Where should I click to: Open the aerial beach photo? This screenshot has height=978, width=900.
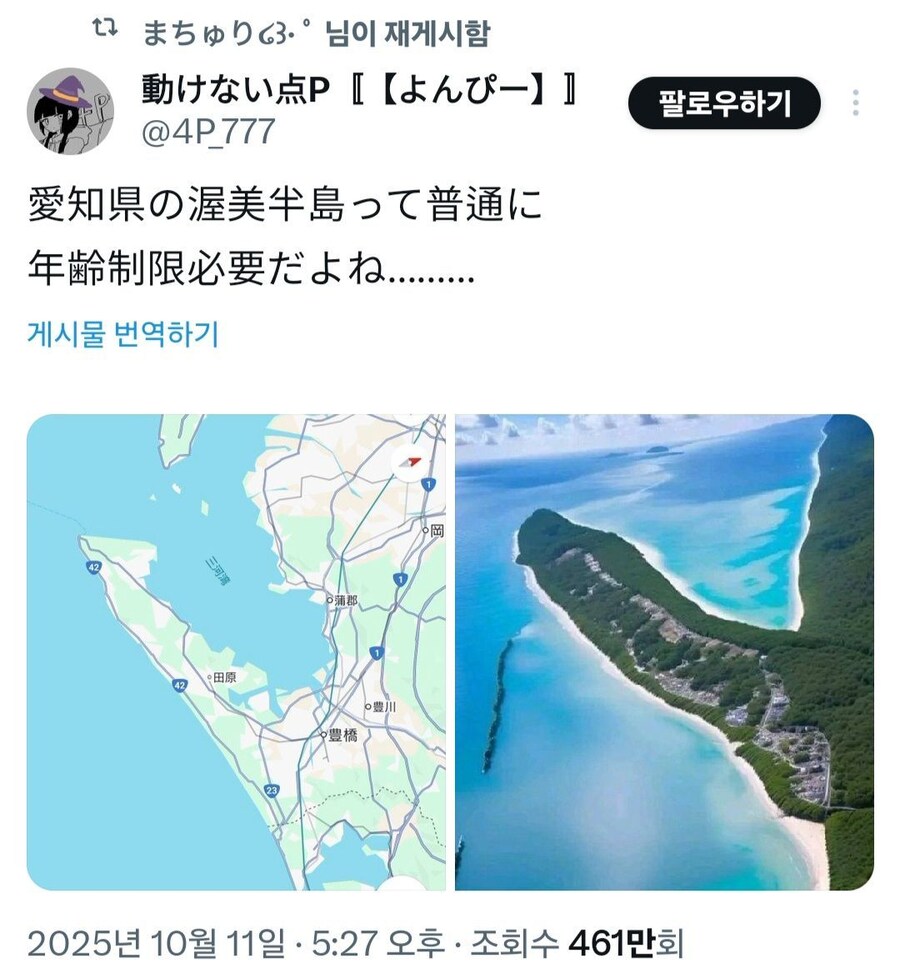coord(664,652)
